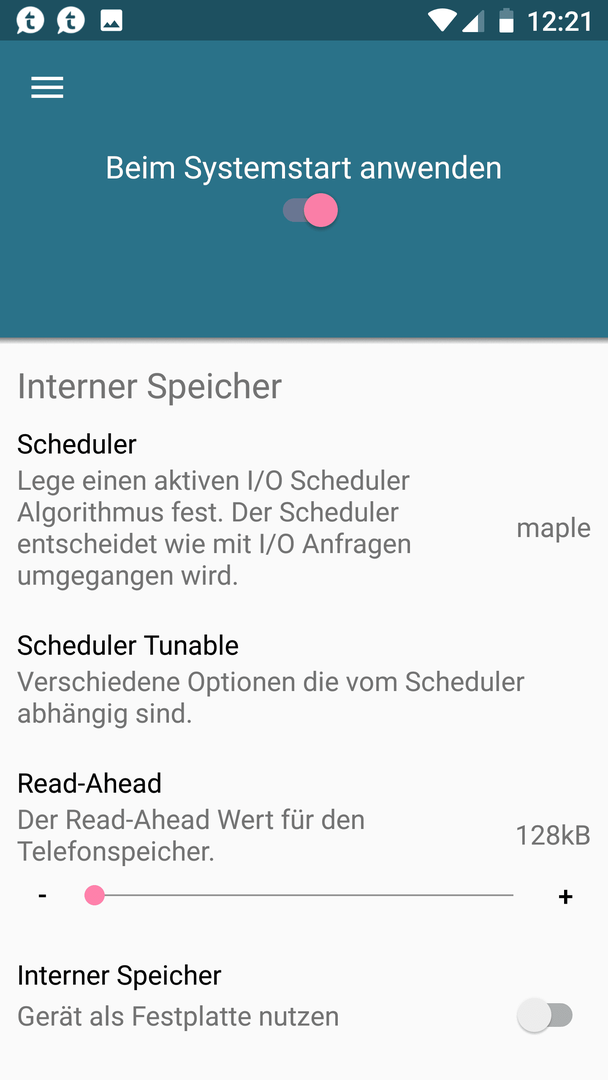
Task: Tap minus to decrease Read-Ahead value
Action: click(43, 895)
